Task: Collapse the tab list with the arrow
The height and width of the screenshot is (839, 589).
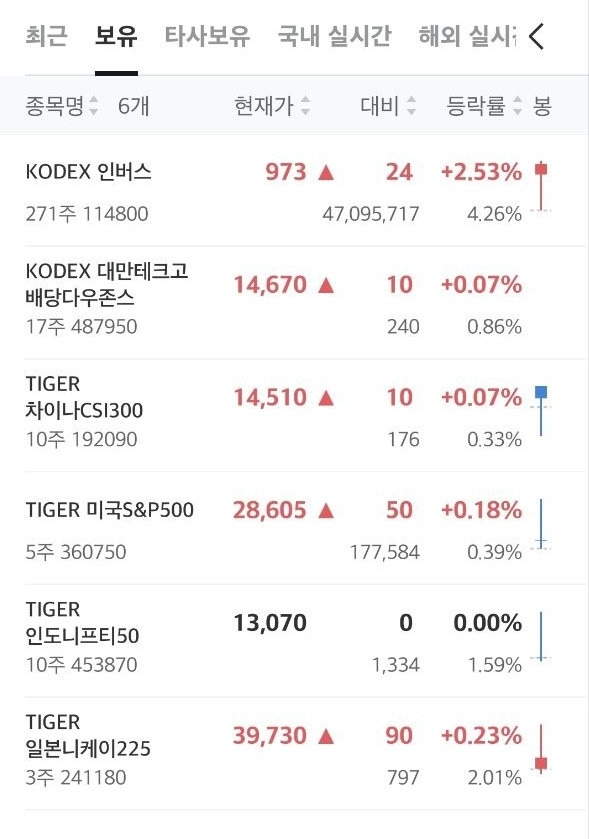Action: [x=537, y=37]
